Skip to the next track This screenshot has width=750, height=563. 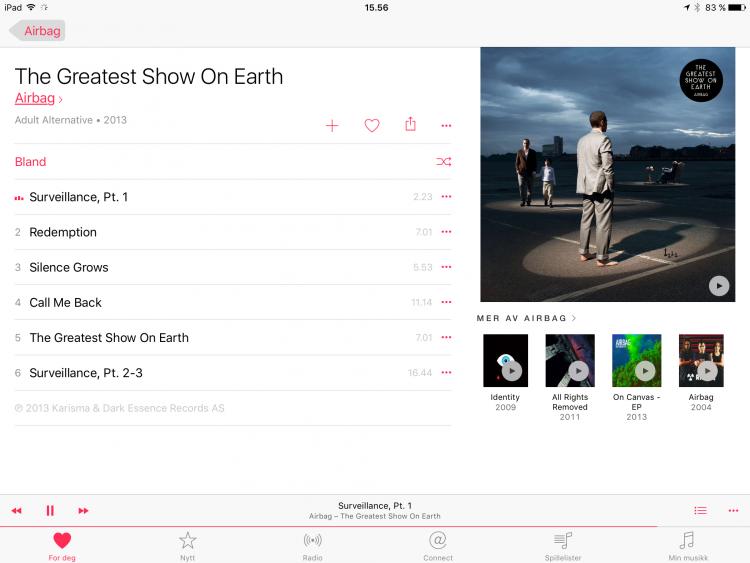pos(83,510)
